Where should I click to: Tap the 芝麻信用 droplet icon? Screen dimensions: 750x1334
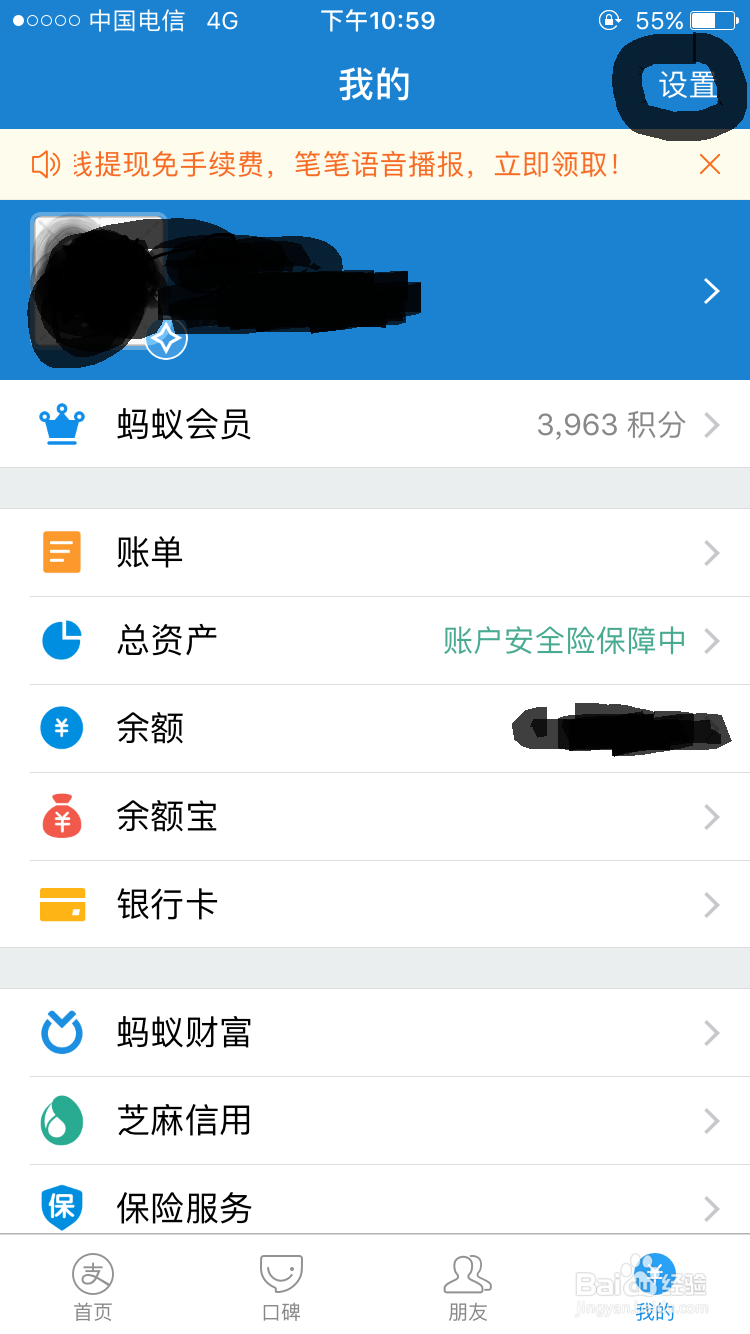click(x=62, y=1120)
